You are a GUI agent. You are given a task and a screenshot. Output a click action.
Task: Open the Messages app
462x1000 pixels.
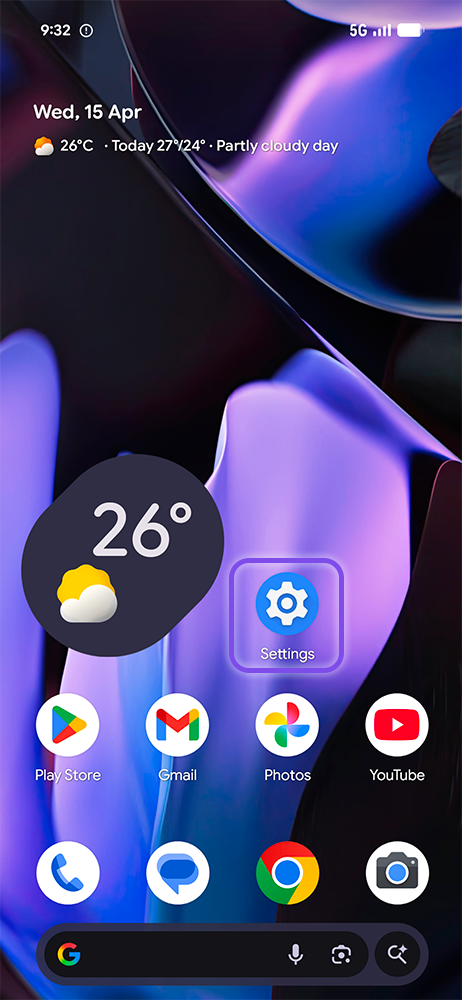coord(177,872)
